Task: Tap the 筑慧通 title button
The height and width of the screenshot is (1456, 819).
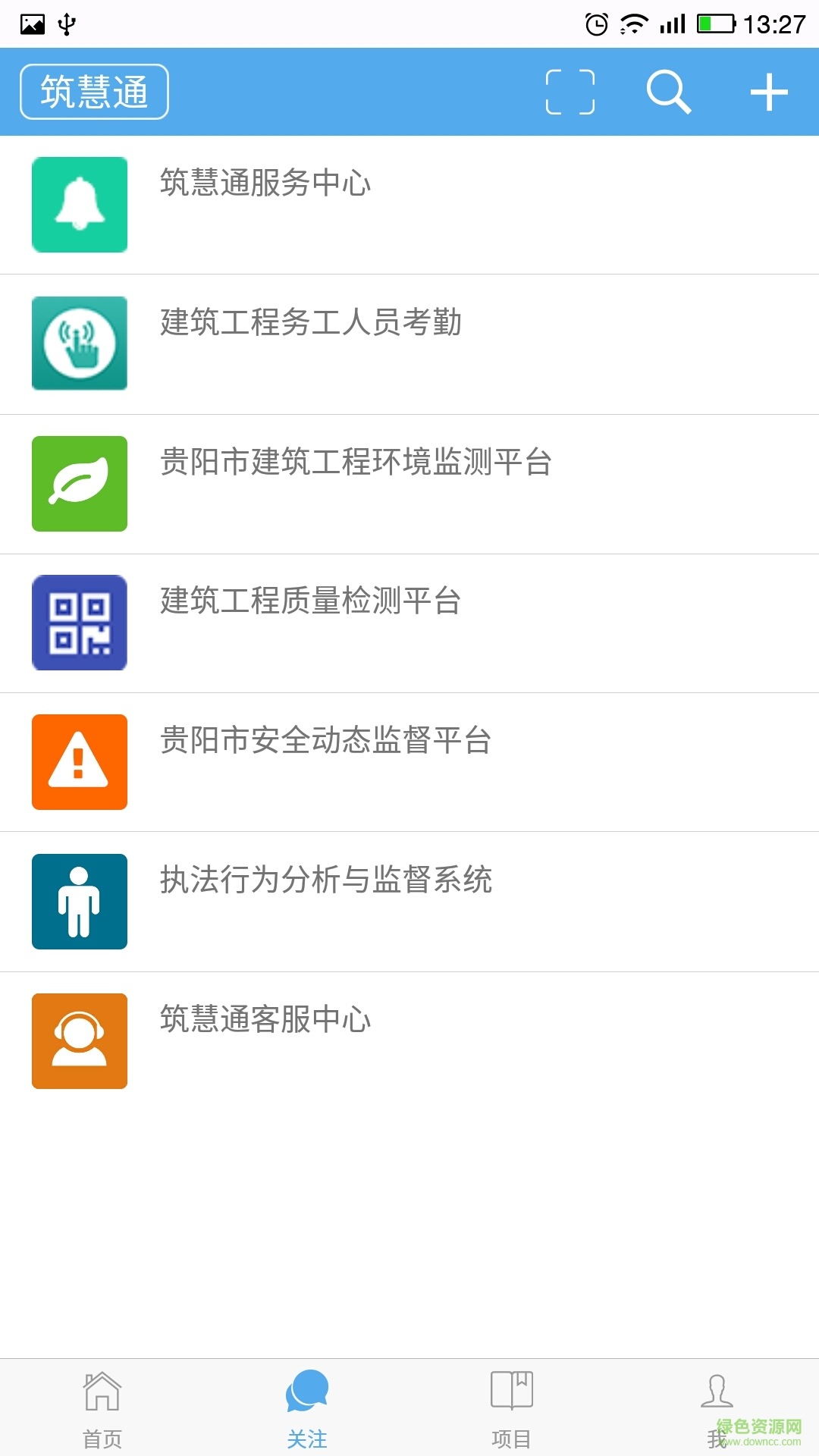Action: click(x=93, y=90)
